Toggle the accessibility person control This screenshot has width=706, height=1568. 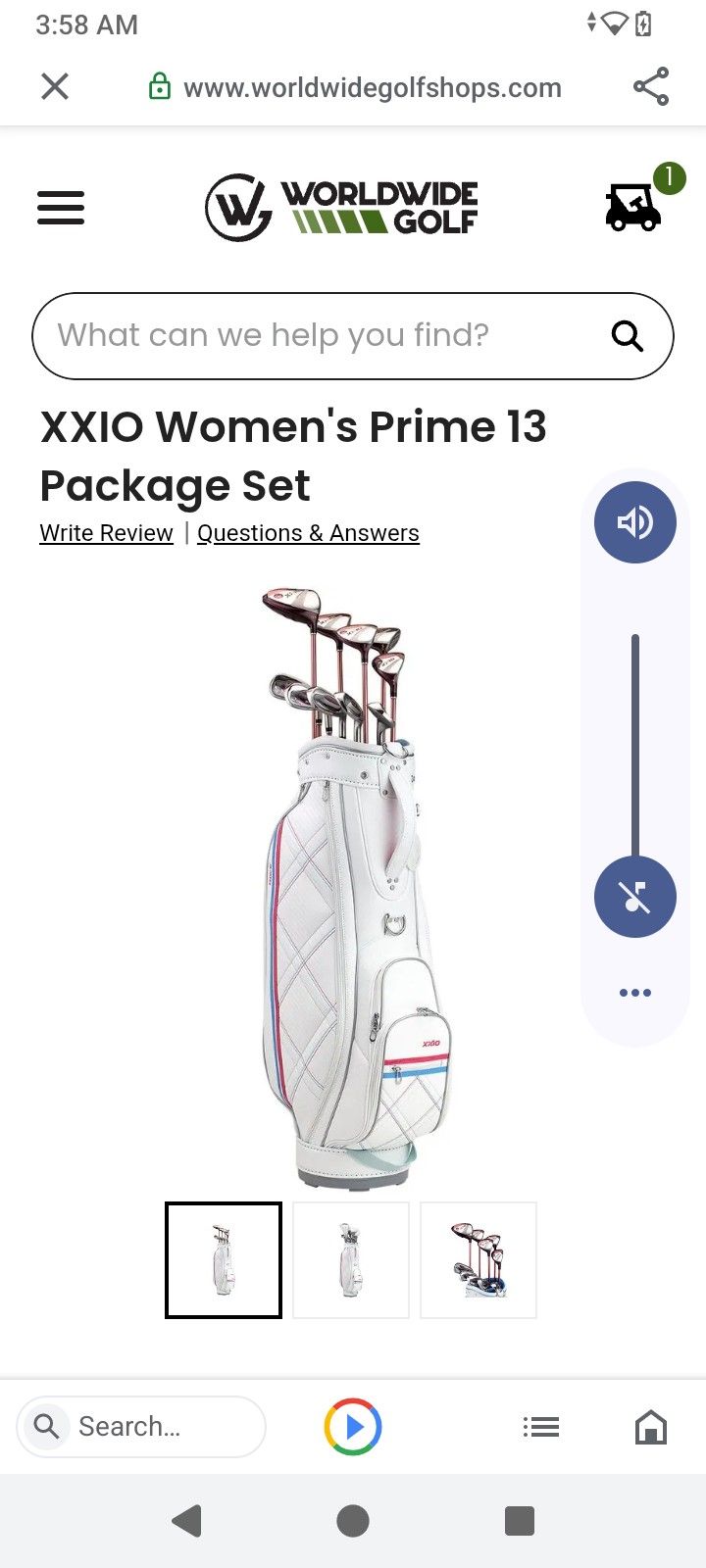click(634, 896)
